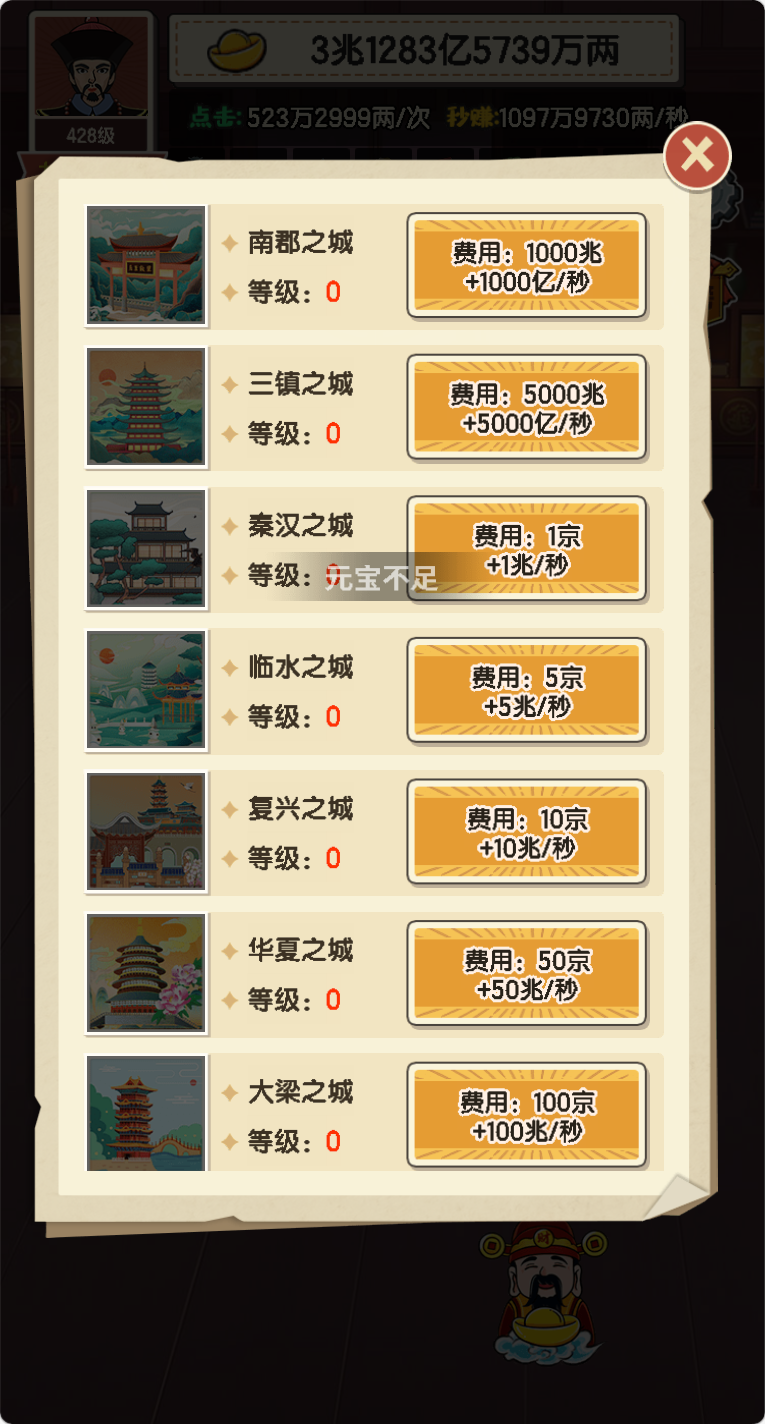Tap the 临水之城 5京 cost button
Image resolution: width=765 pixels, height=1424 pixels.
[526, 691]
